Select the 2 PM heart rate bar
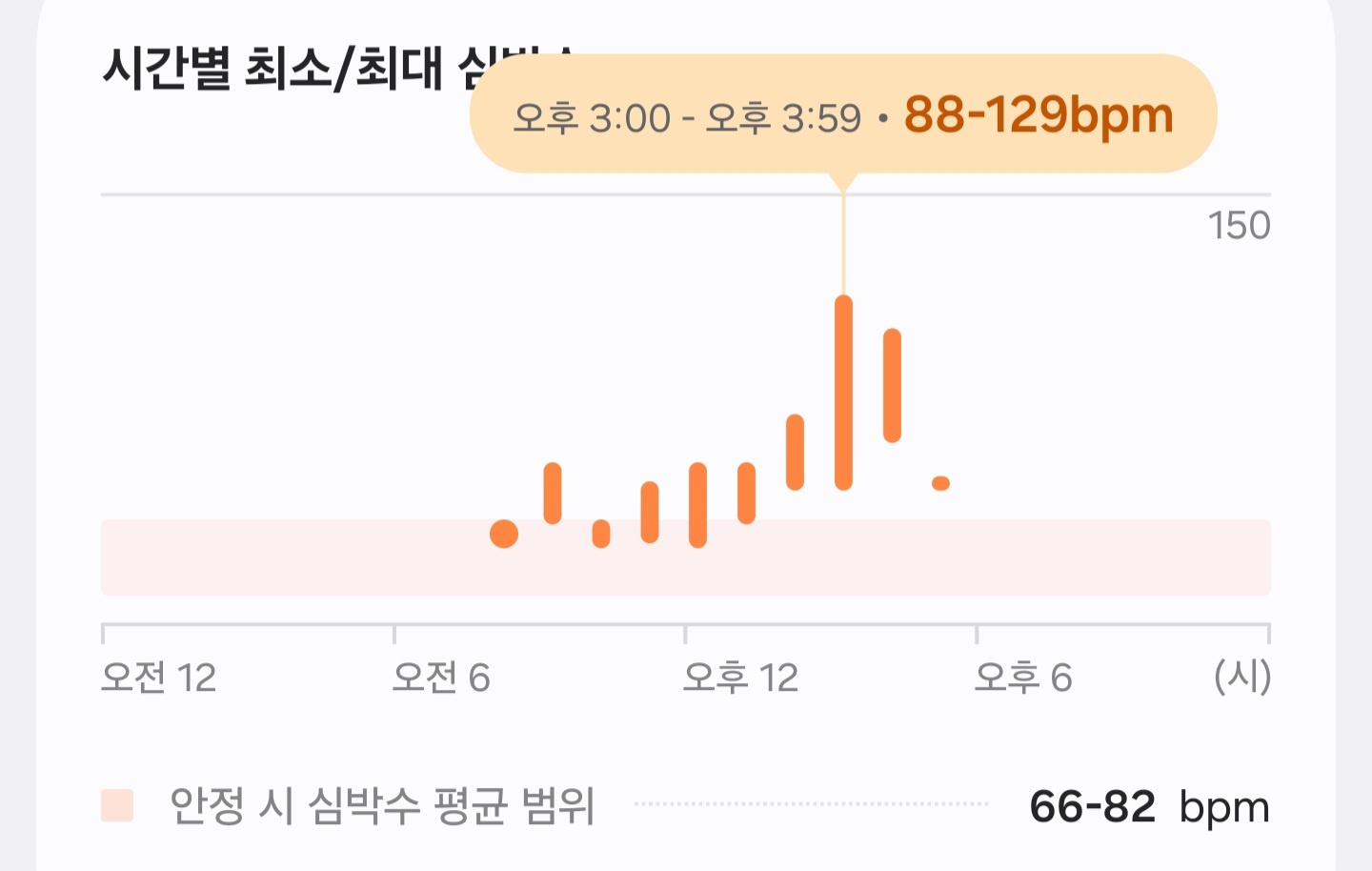Image resolution: width=1372 pixels, height=871 pixels. (x=796, y=452)
